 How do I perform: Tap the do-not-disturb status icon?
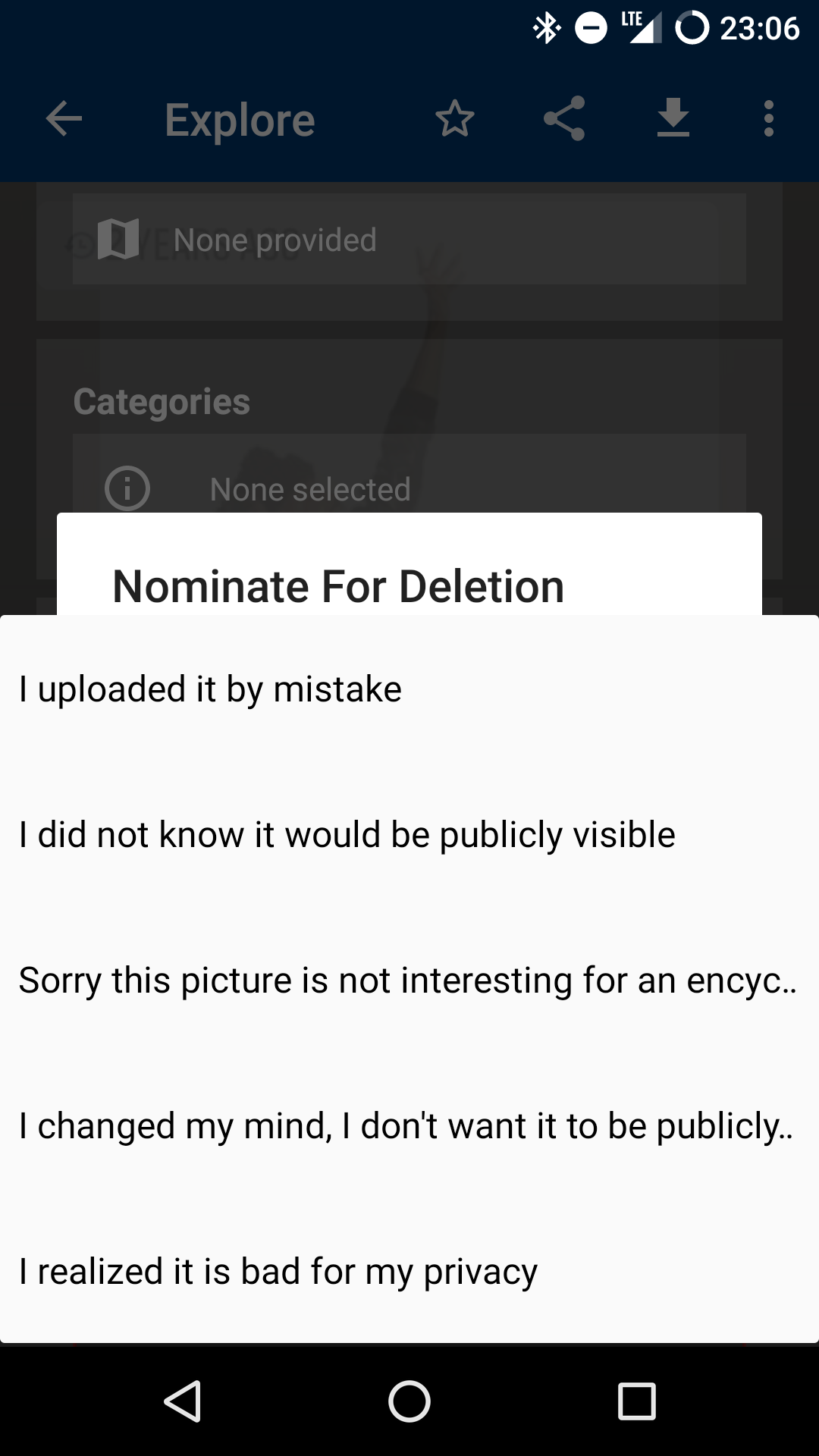(590, 27)
